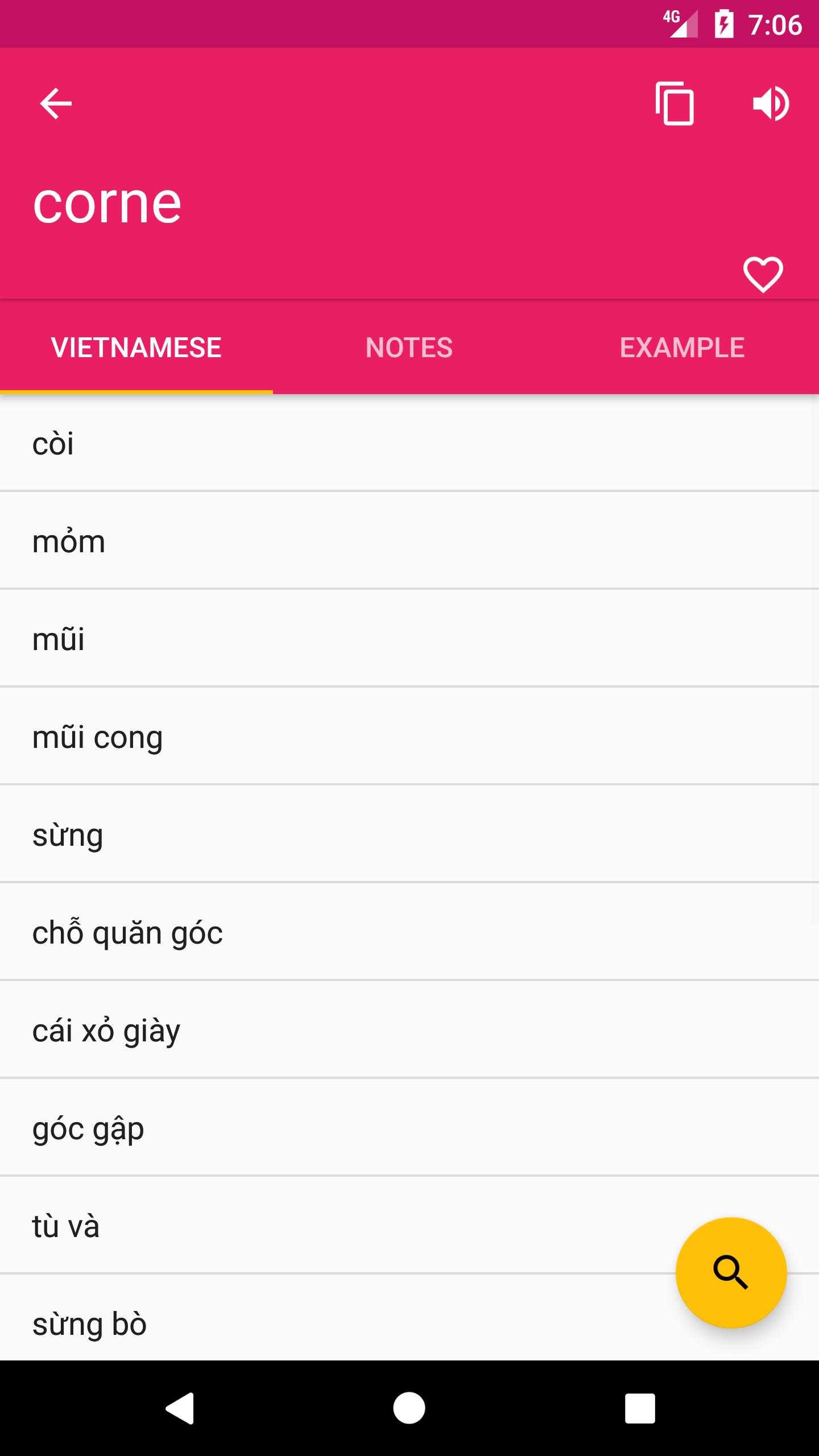Screen dimensions: 819x1456
Task: Switch to the Notes tab
Action: click(x=409, y=348)
